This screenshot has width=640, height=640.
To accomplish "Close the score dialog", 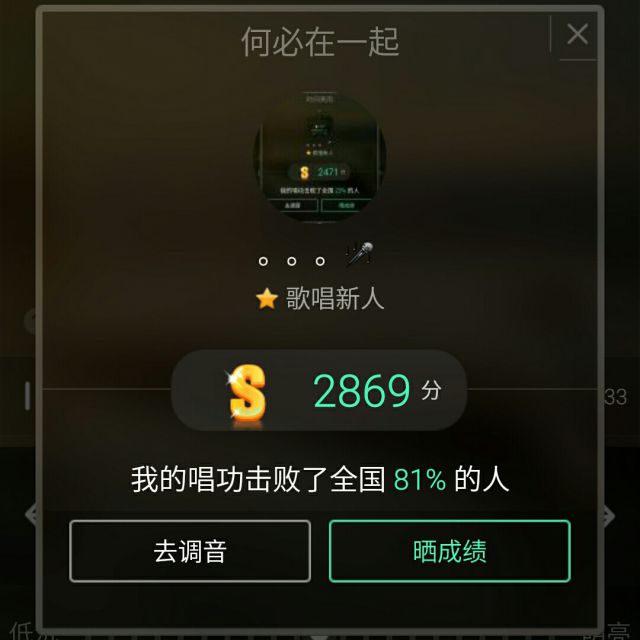I will [x=577, y=35].
